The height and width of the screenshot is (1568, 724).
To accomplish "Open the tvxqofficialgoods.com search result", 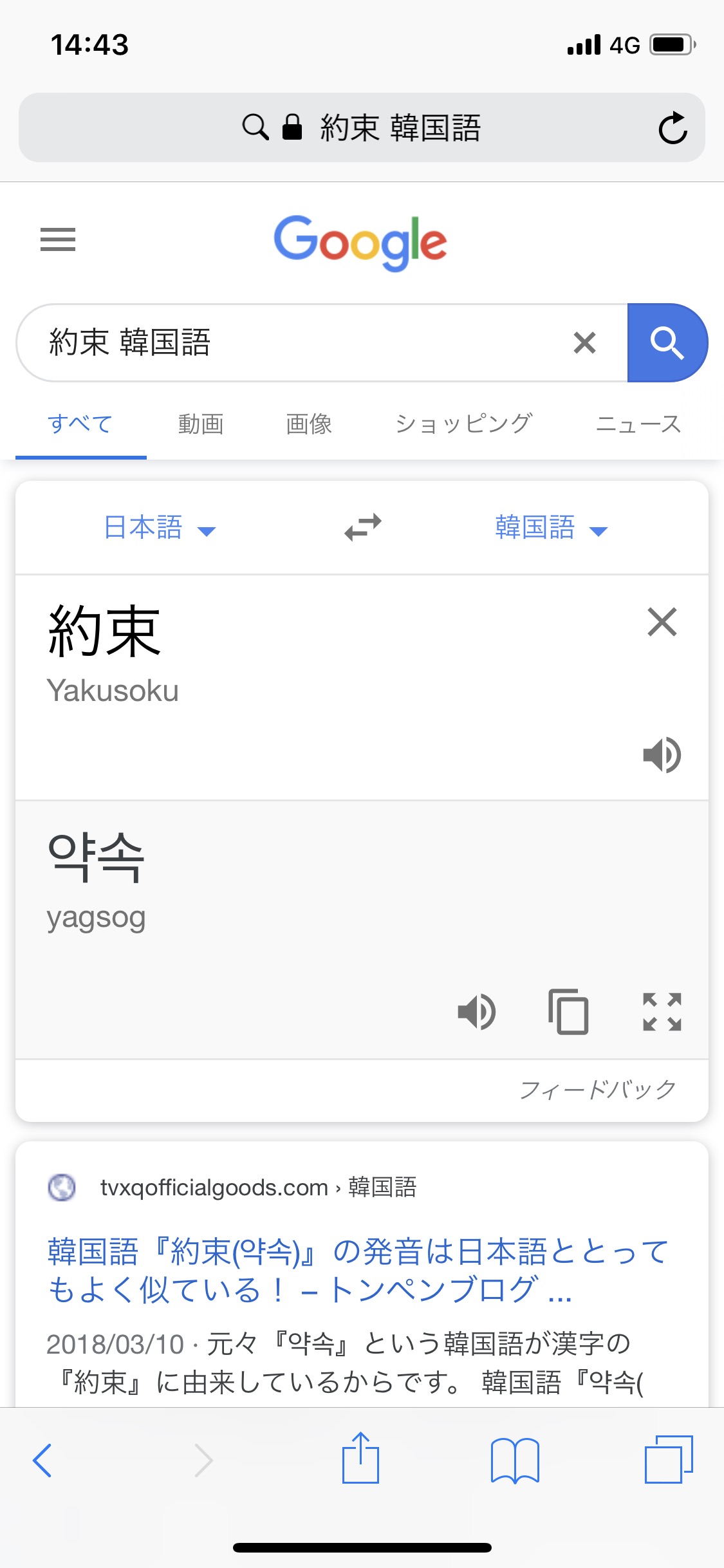I will point(358,1270).
